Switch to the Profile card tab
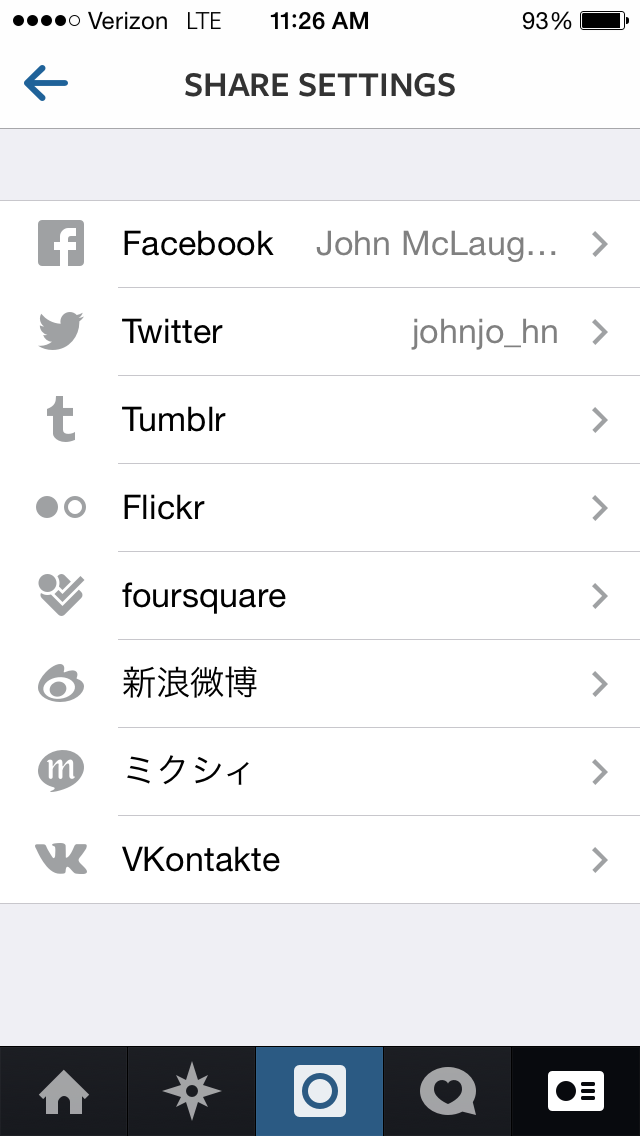The image size is (640, 1136). tap(575, 1091)
